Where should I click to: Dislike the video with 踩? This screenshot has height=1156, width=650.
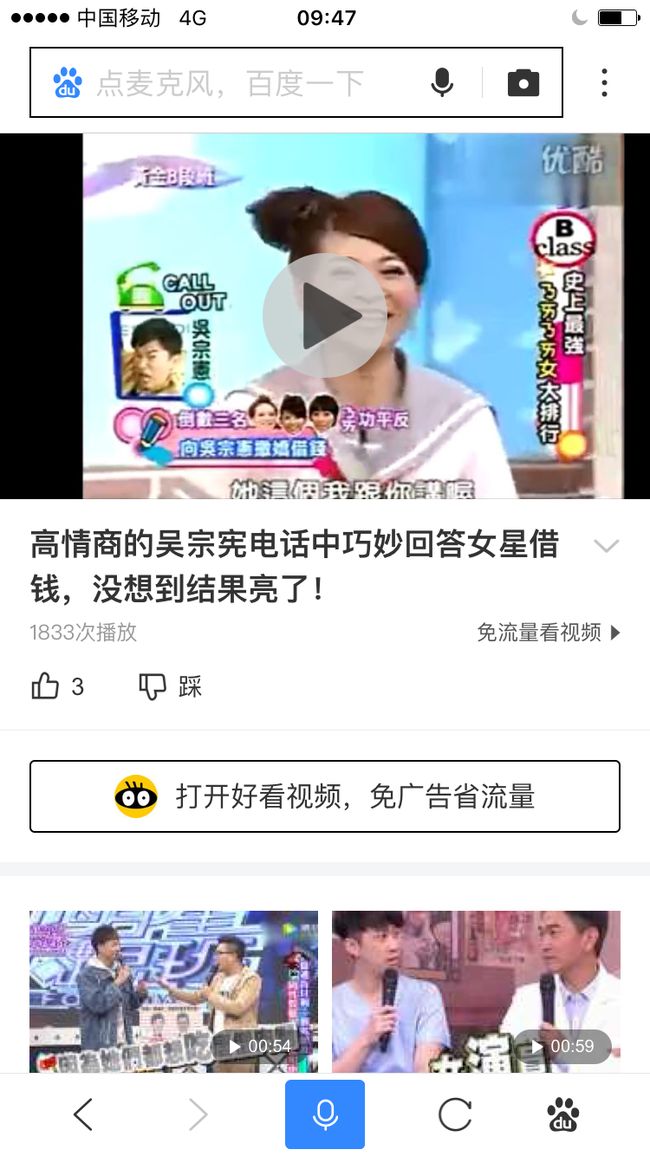coord(170,687)
